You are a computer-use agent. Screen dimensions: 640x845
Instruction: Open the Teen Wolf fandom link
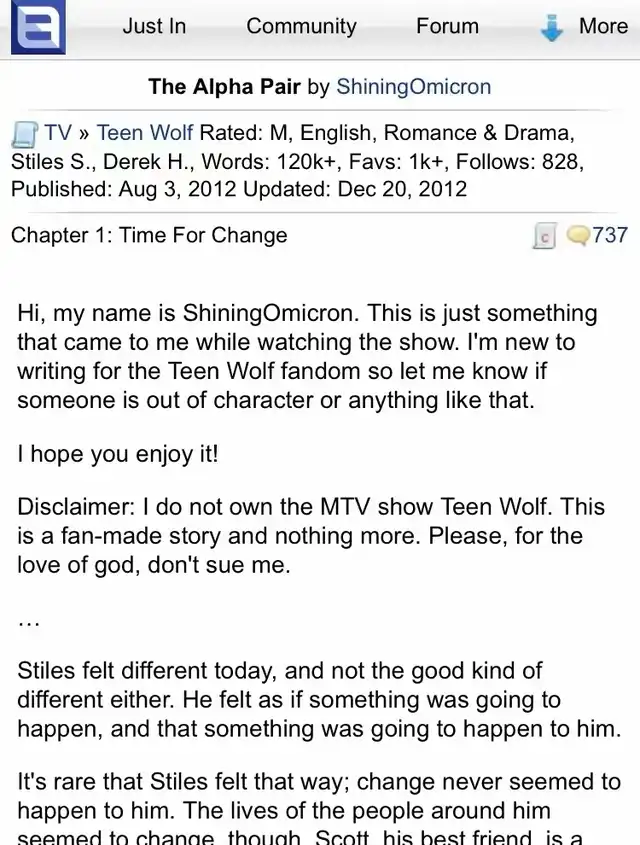point(146,133)
